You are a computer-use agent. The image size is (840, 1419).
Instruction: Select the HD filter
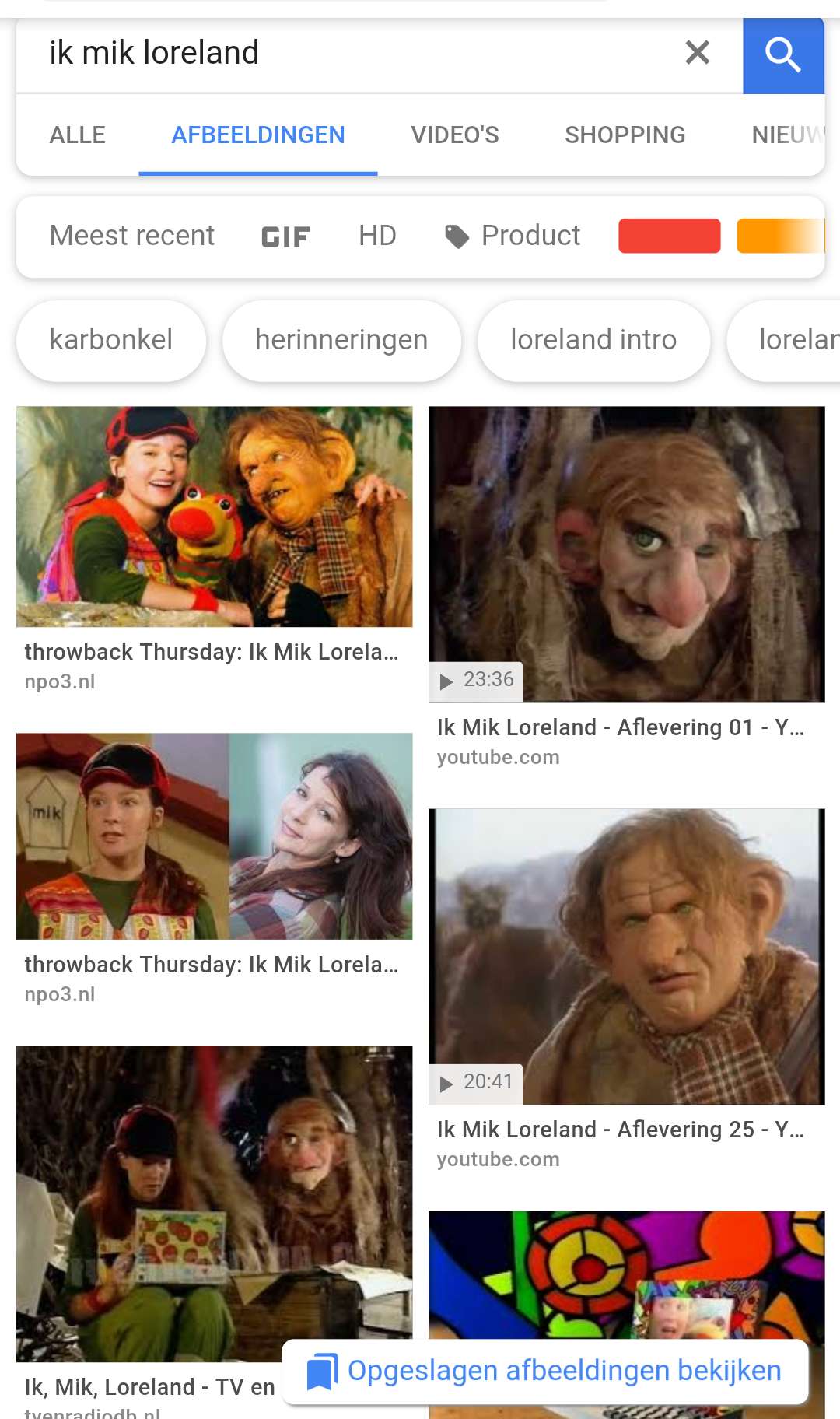377,236
